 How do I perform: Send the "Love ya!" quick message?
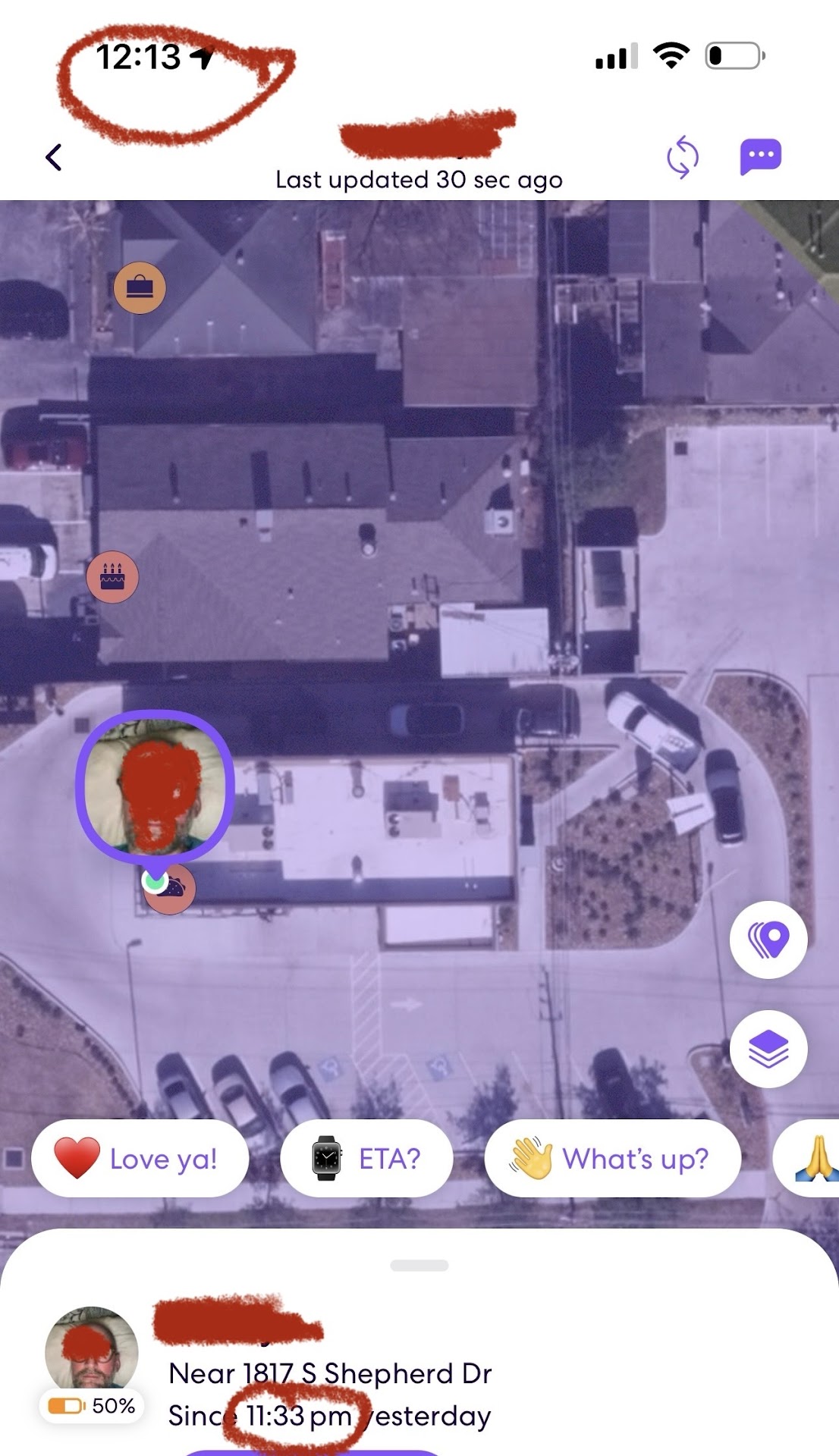click(x=140, y=1159)
